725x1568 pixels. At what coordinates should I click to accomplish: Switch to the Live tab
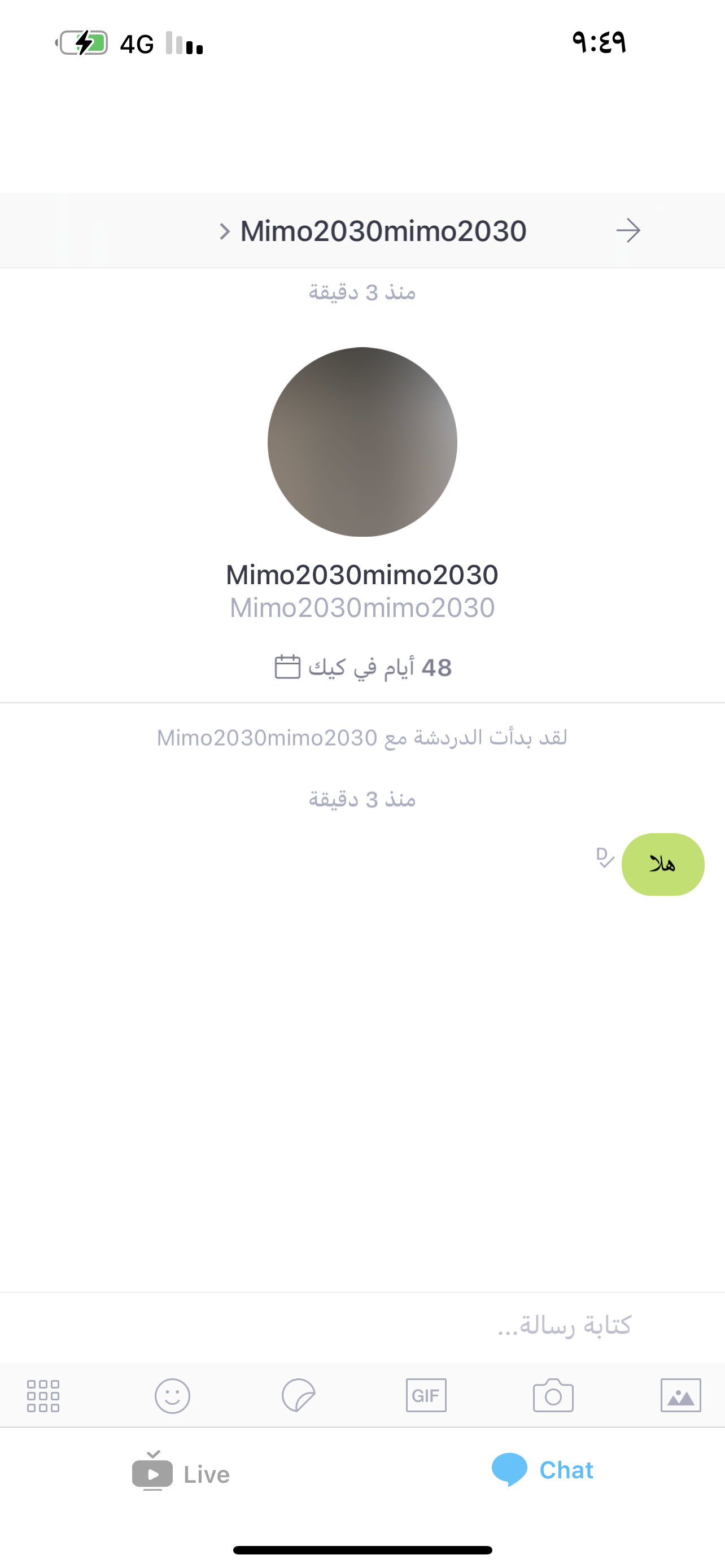tap(181, 1474)
